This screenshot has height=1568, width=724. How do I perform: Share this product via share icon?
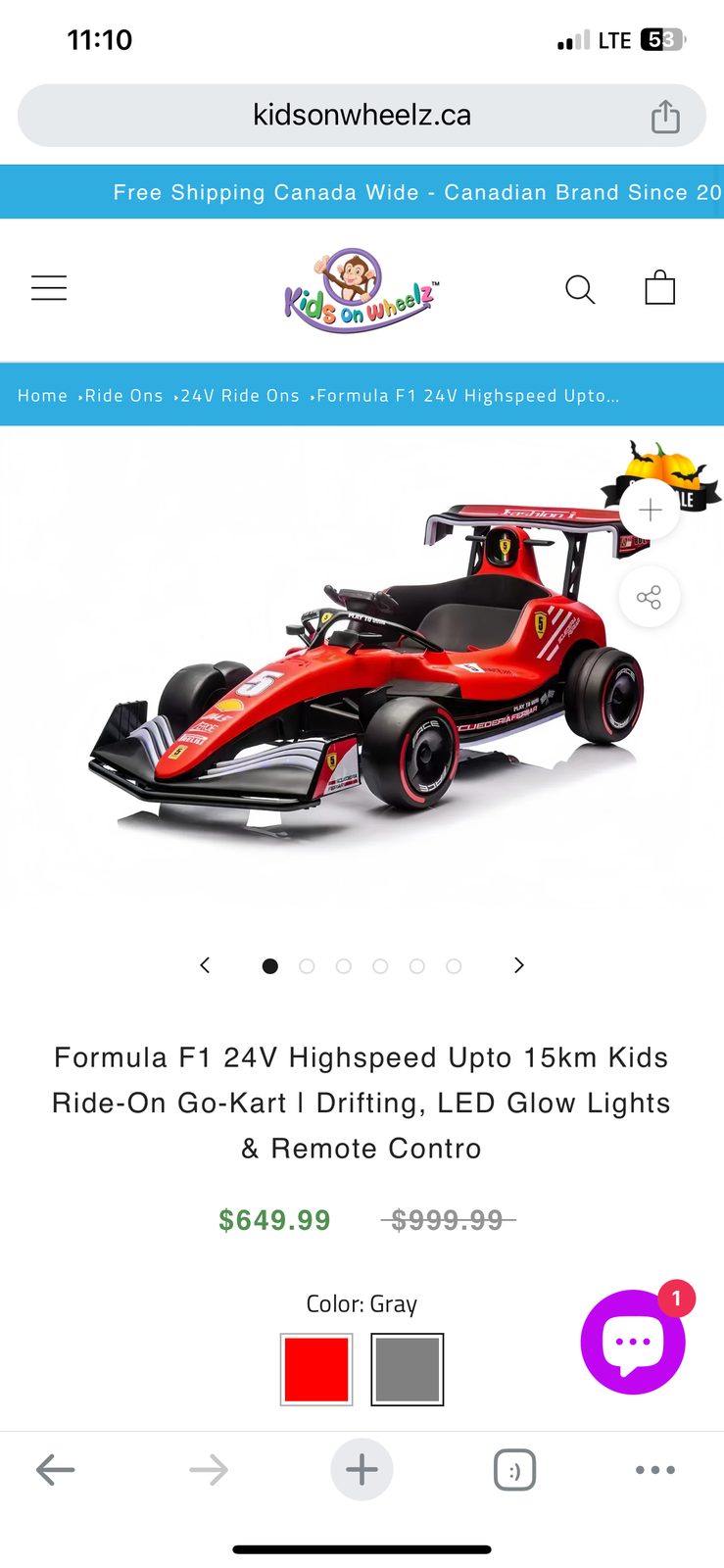(649, 597)
